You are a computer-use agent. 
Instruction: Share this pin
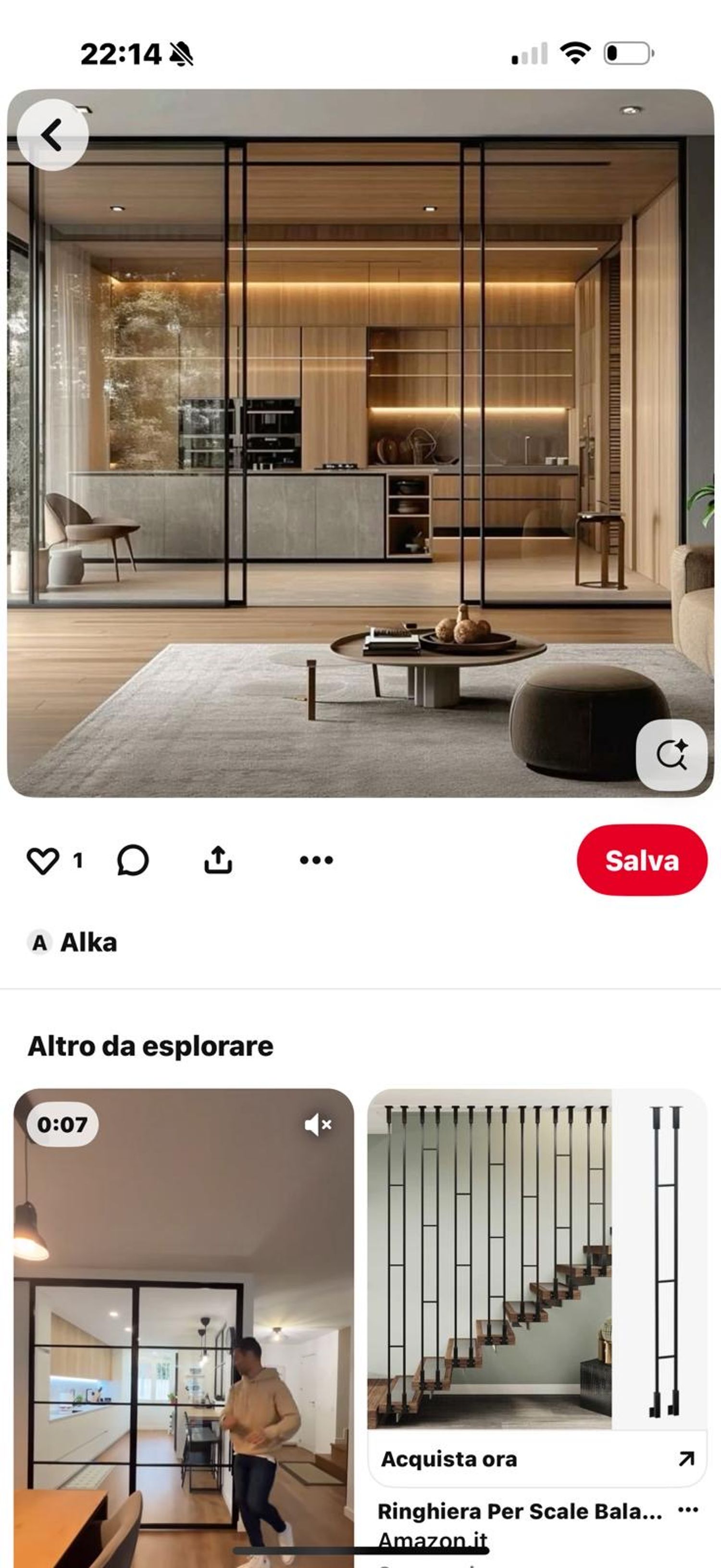pyautogui.click(x=218, y=860)
